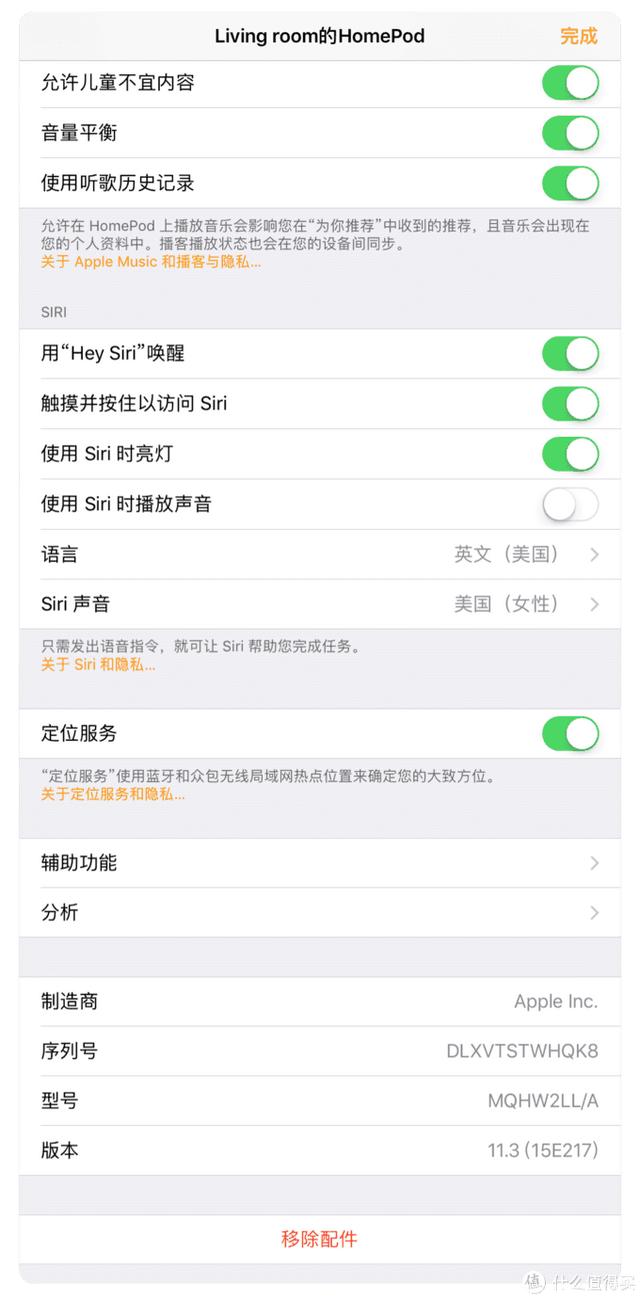Disable 用"Hey Siri"唤醒 switch

click(x=570, y=353)
